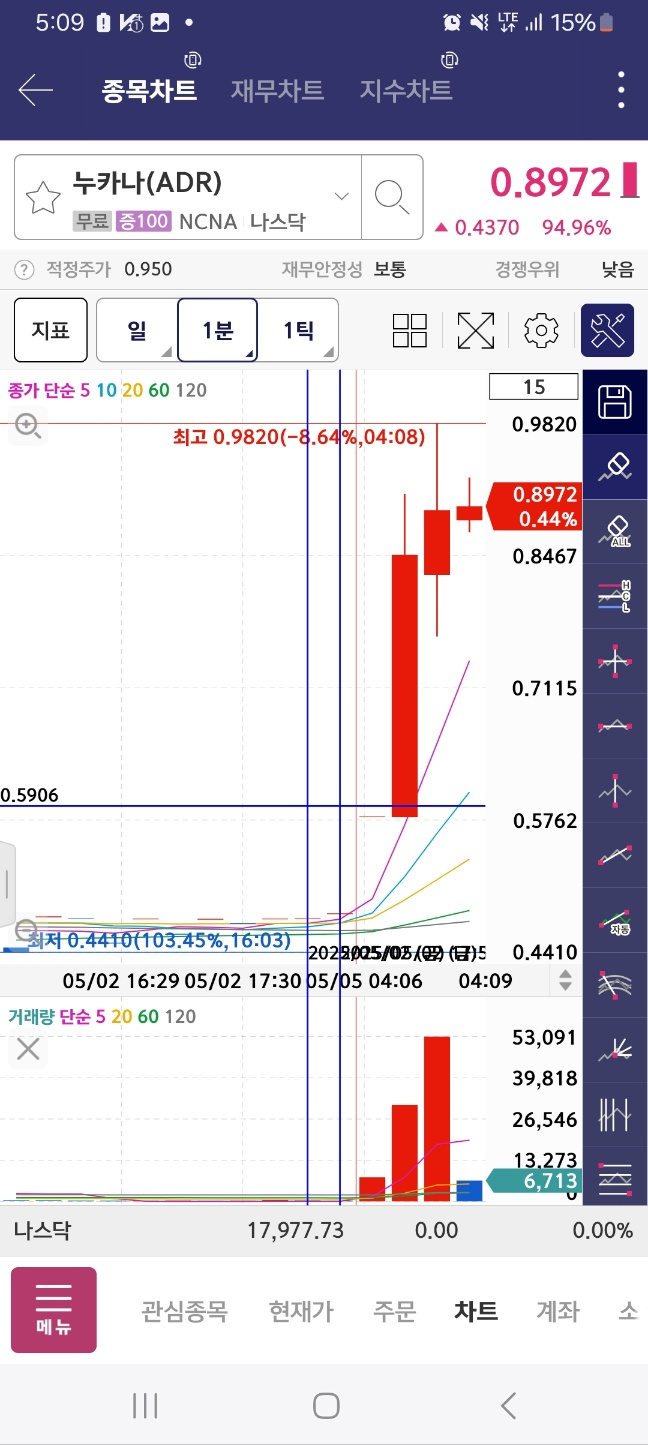Viewport: 648px width, 1445px height.
Task: Open stock search magnifier
Action: (x=392, y=197)
